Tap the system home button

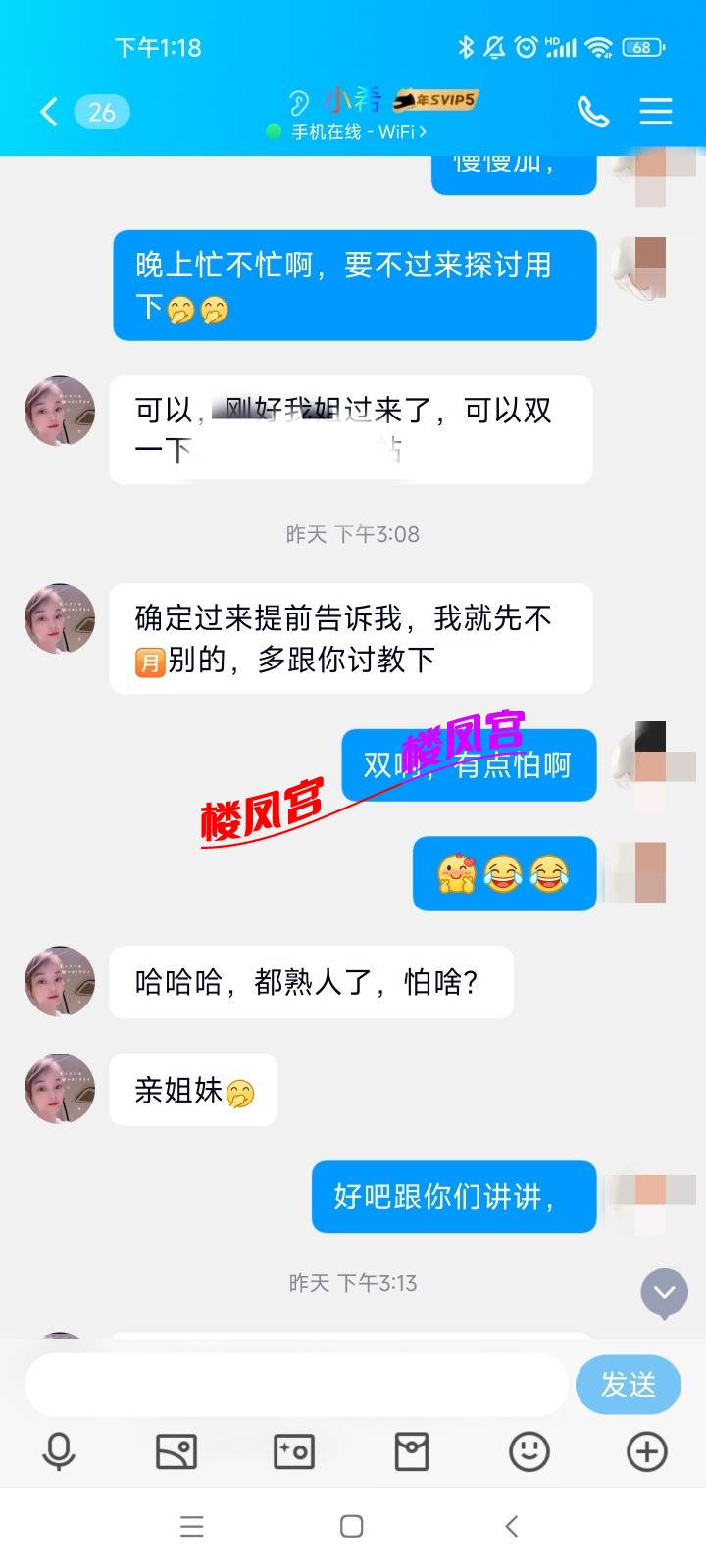(352, 1526)
